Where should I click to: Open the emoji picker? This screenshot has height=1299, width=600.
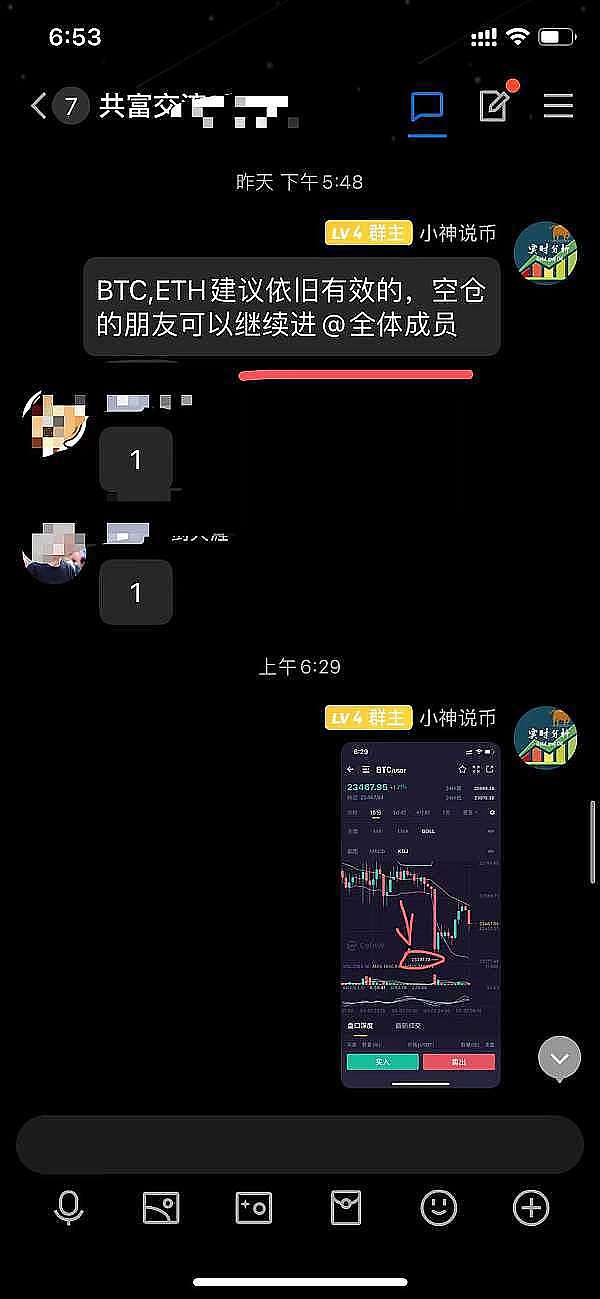click(438, 1208)
